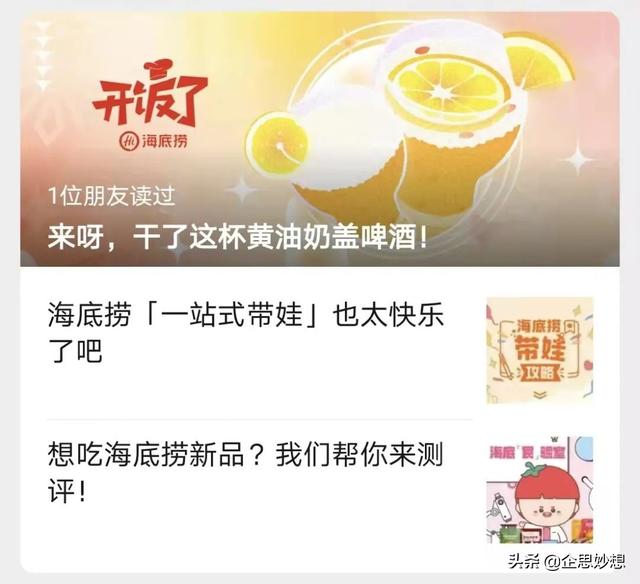Open the 海底捞新品测评 article

click(x=245, y=471)
